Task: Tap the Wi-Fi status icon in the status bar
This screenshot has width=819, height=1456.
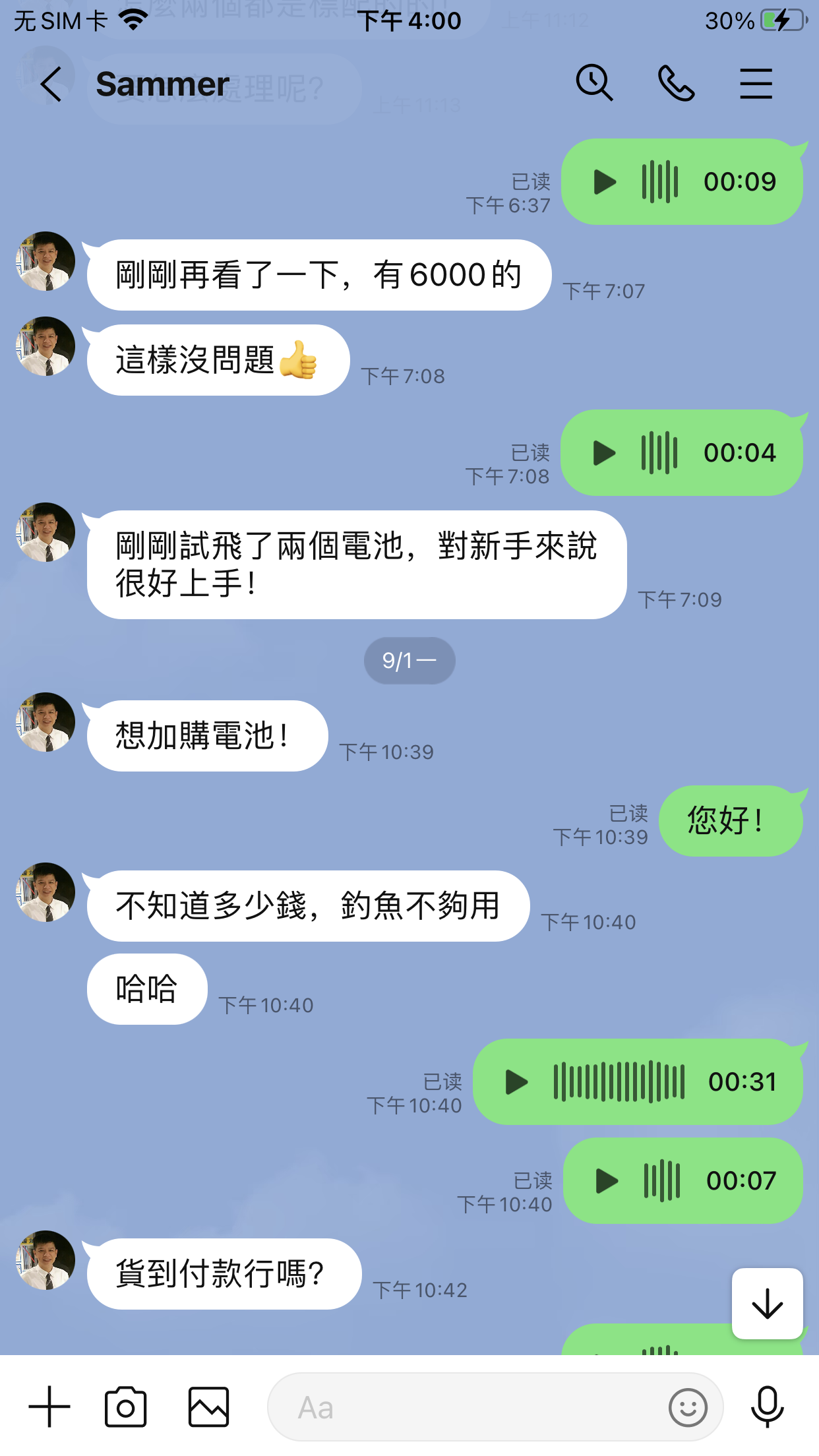Action: (134, 20)
